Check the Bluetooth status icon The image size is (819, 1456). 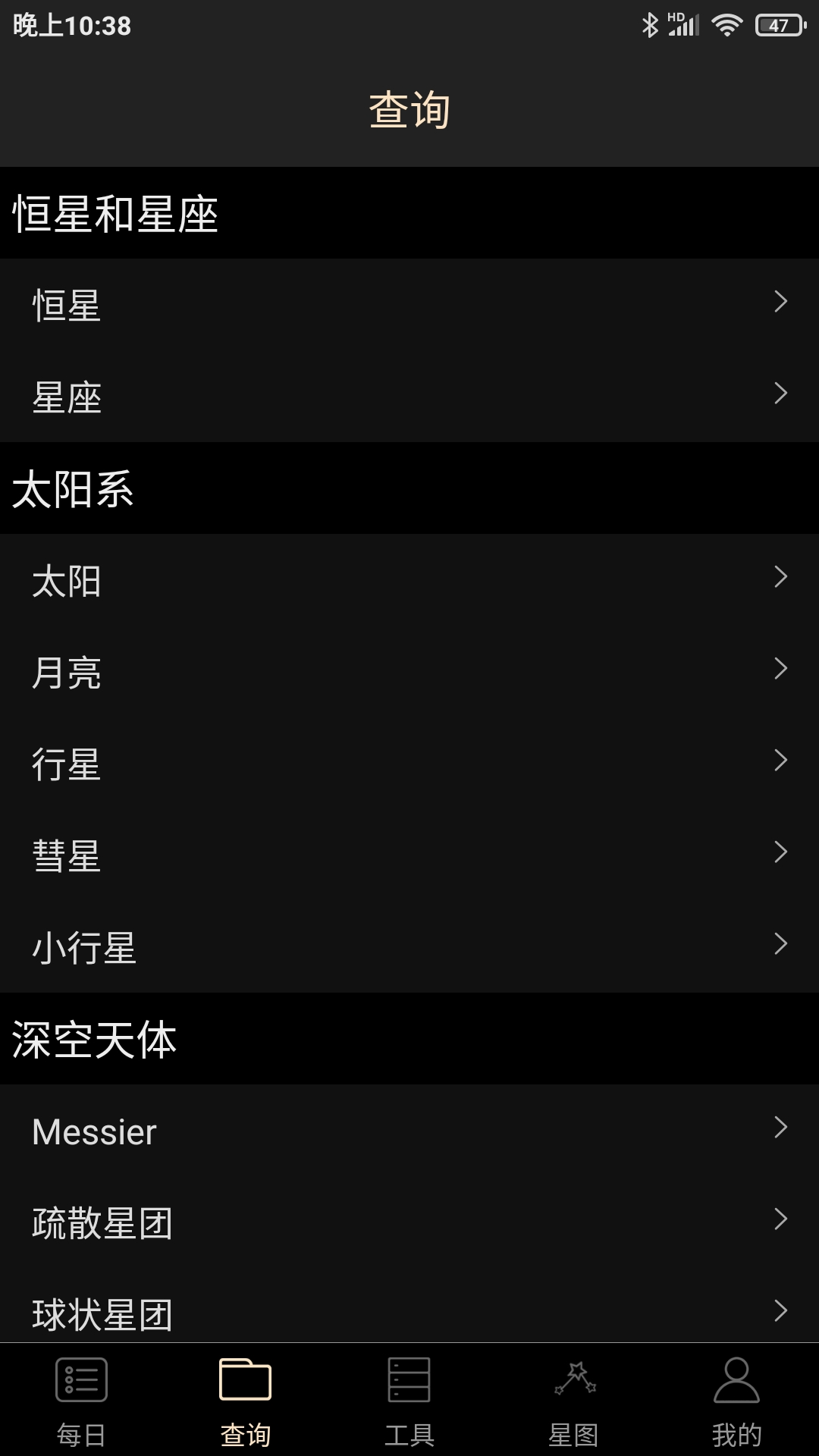coord(648,24)
